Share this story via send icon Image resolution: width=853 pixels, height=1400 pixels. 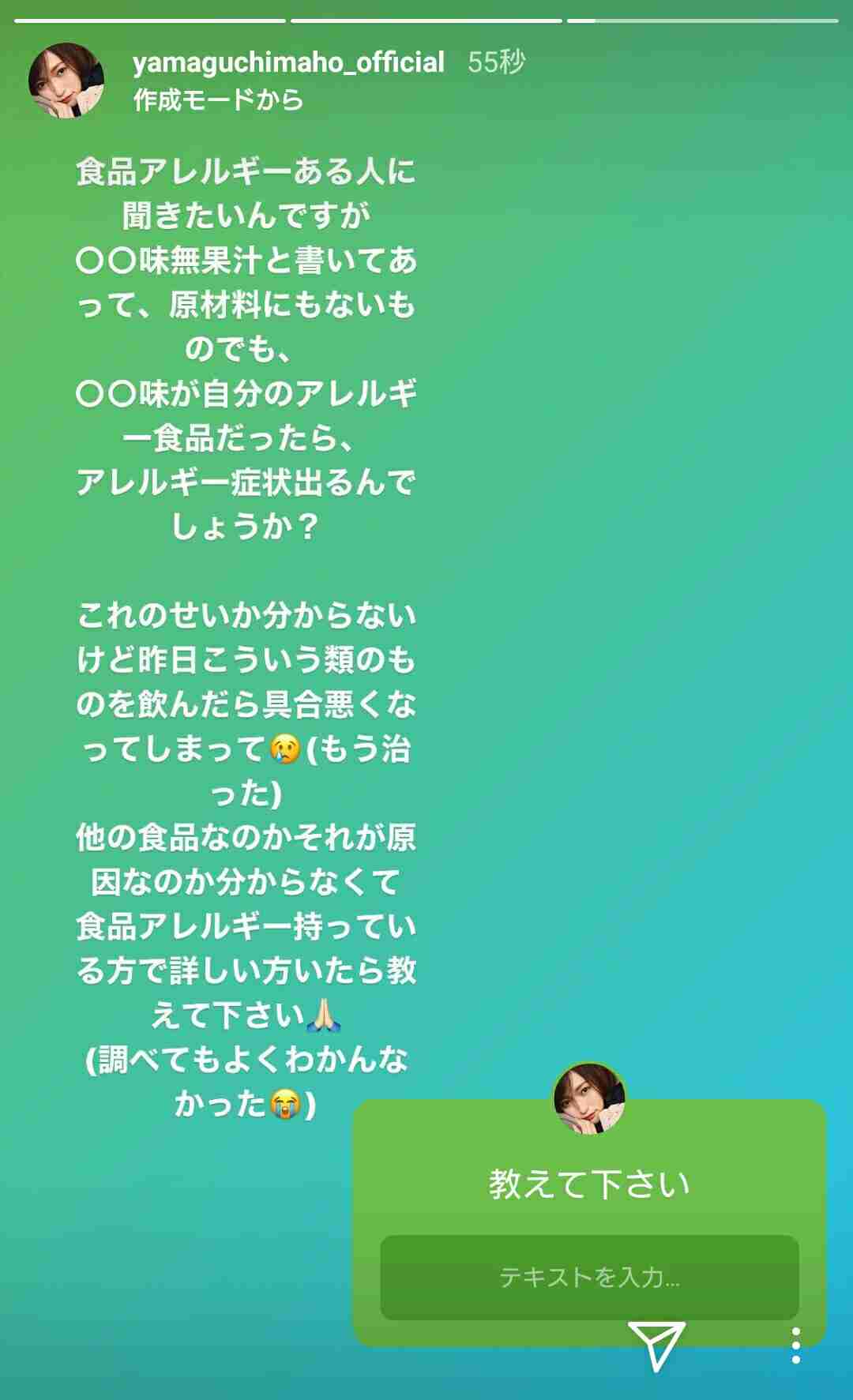[656, 1345]
